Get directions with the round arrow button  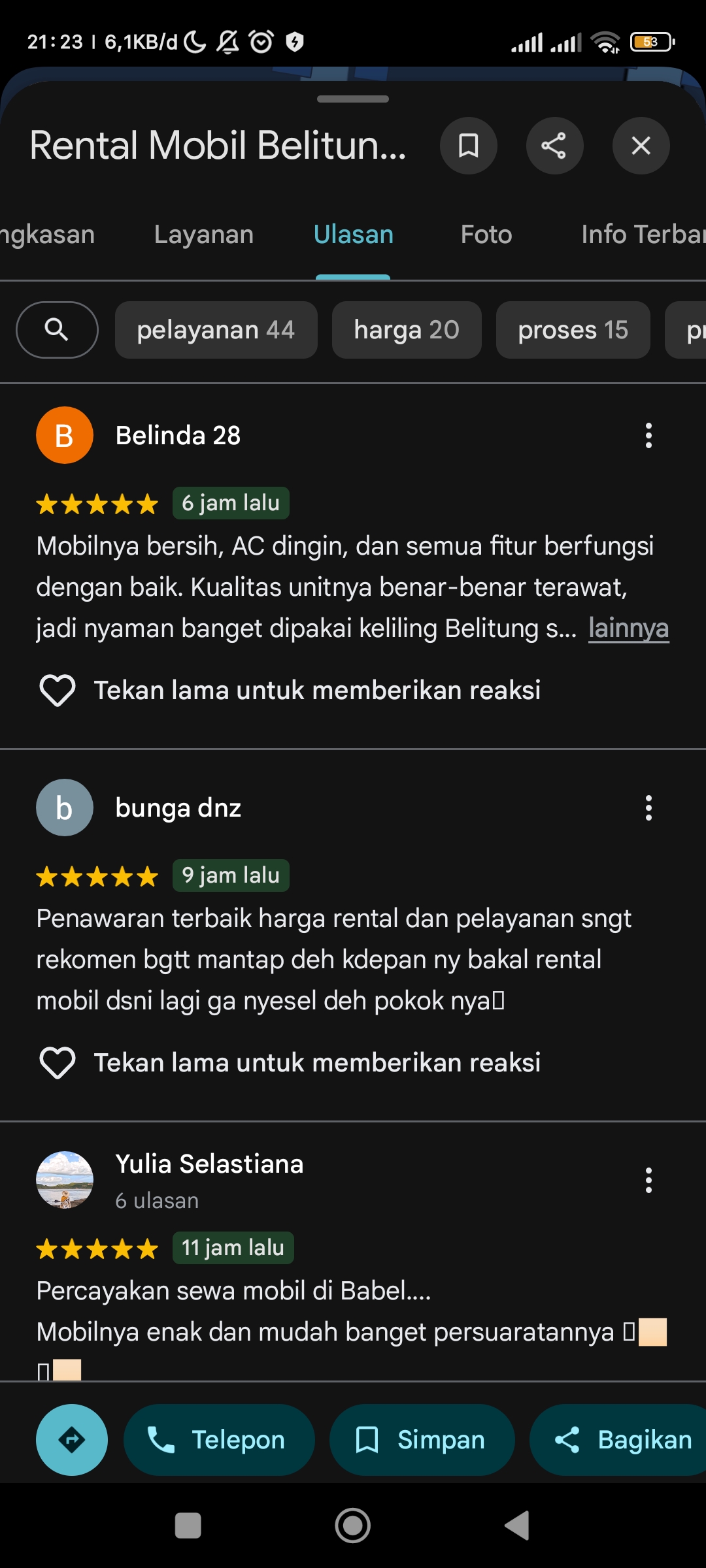coord(72,1440)
